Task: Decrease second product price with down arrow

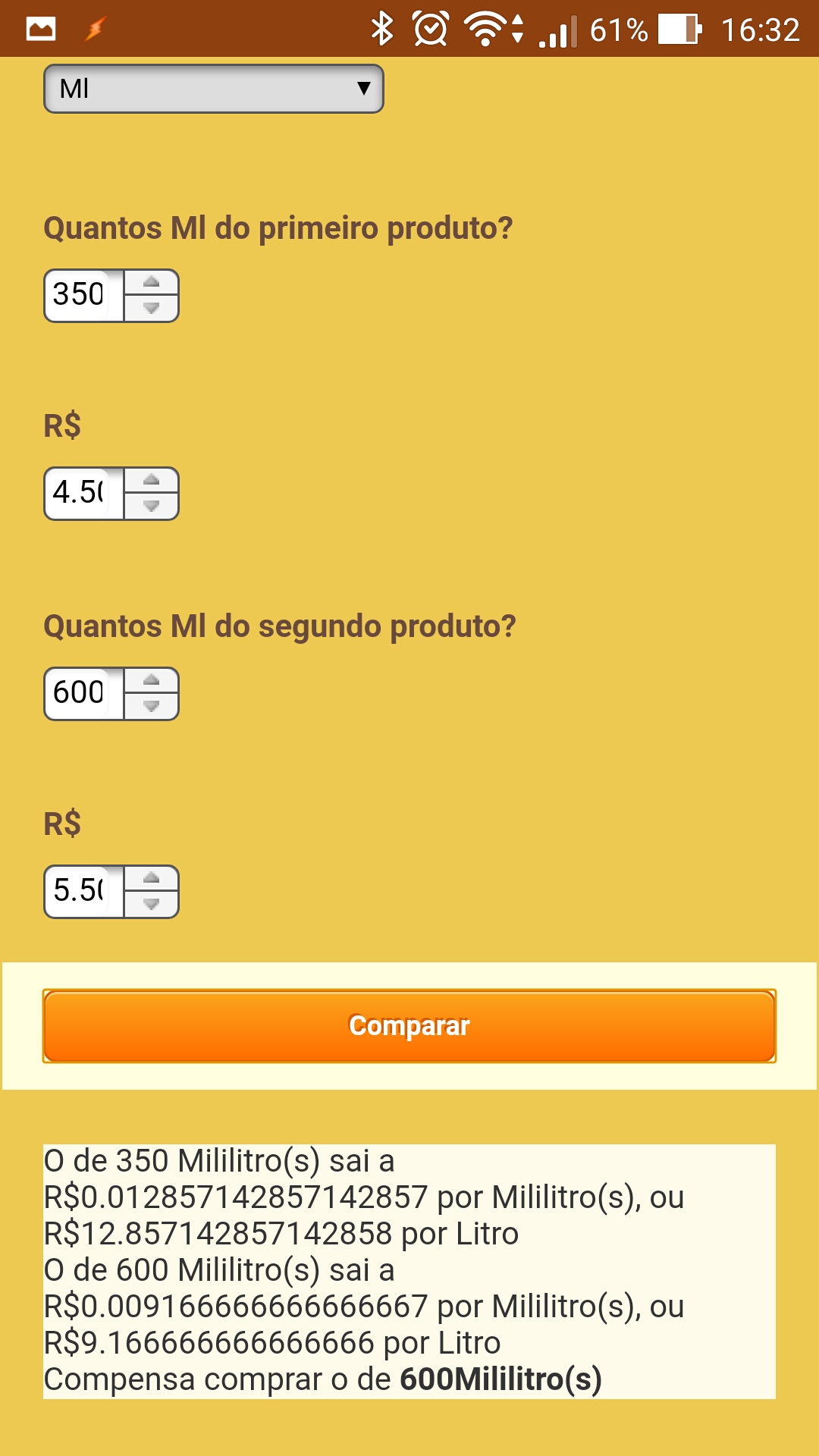Action: tap(152, 905)
